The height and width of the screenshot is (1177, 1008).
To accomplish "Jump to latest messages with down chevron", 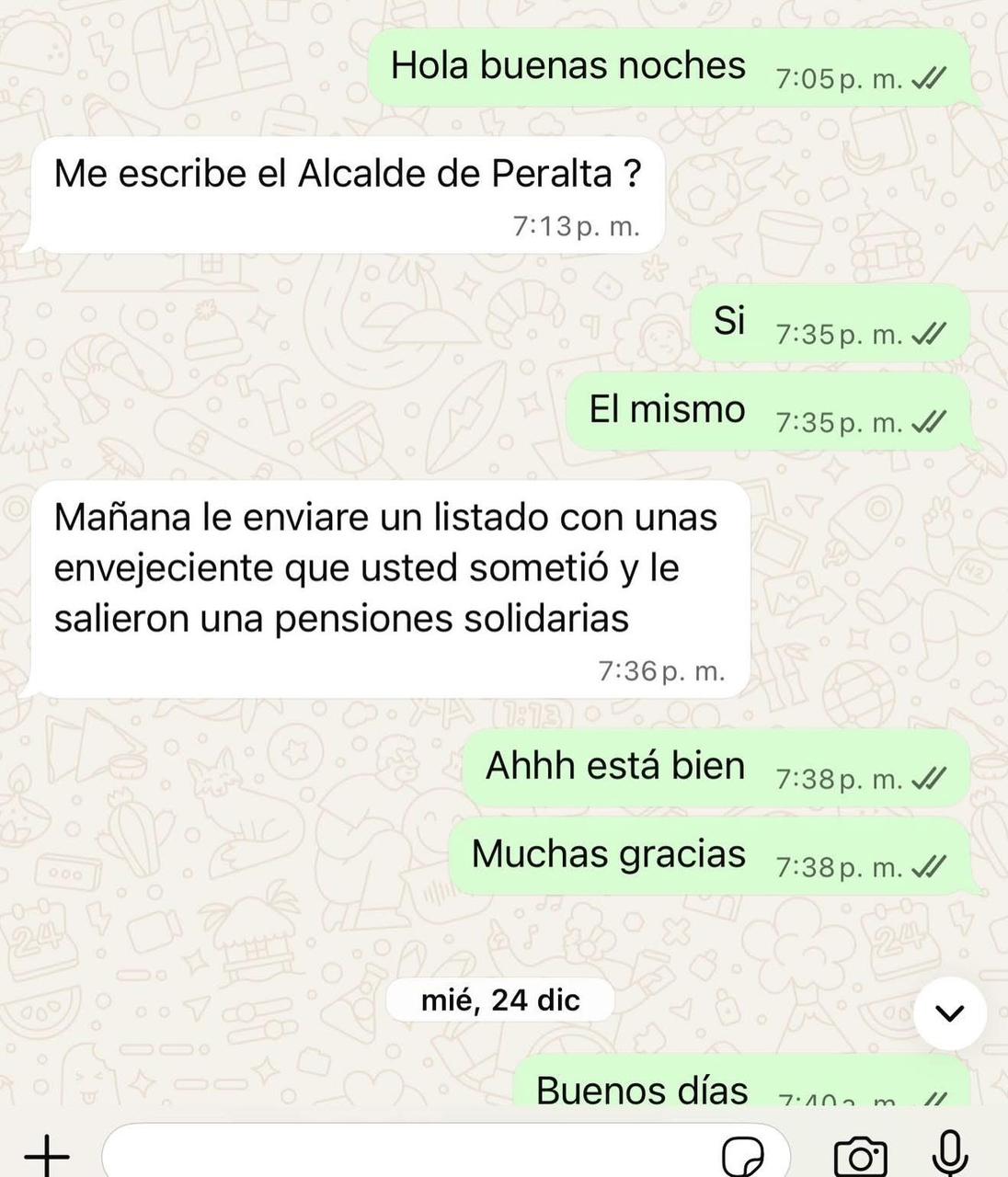I will tap(950, 1013).
